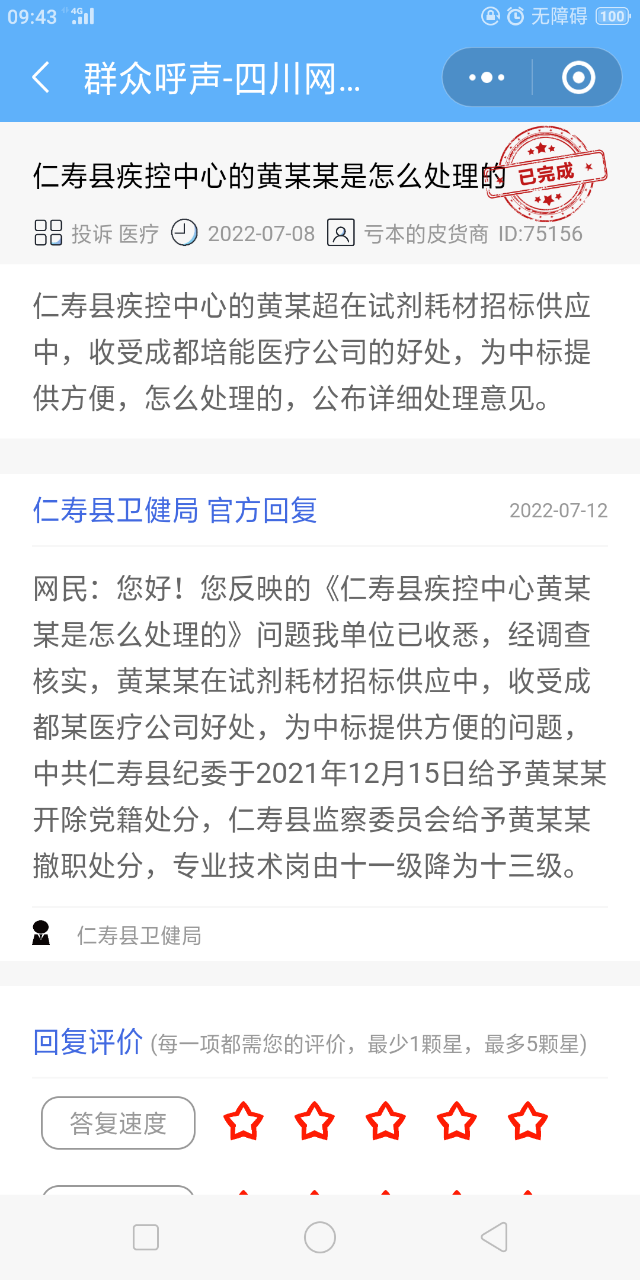Rate 答复速度 with two stars
This screenshot has width=640, height=1280.
coord(314,1122)
